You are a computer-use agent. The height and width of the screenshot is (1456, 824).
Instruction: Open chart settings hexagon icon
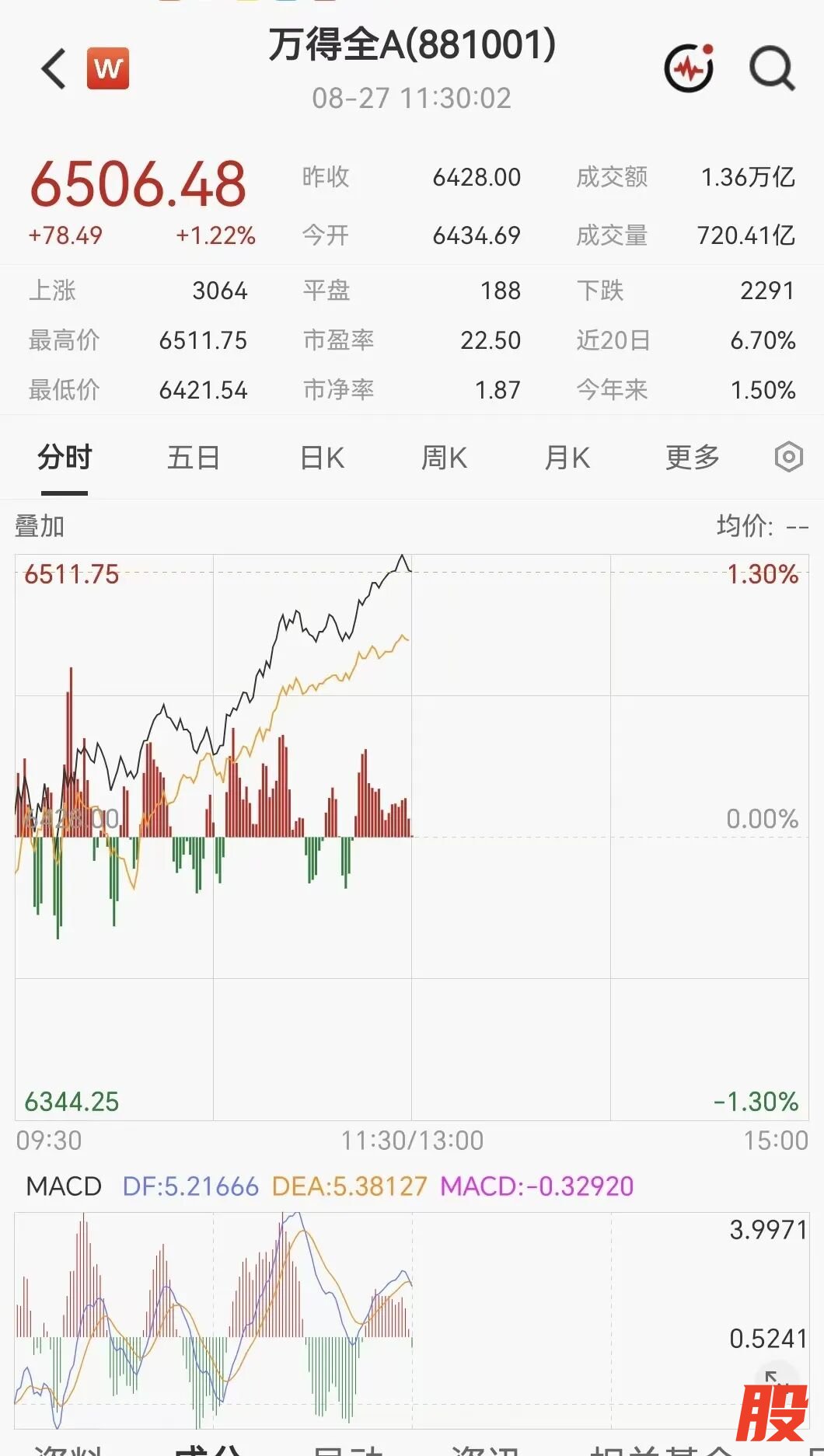tap(788, 457)
